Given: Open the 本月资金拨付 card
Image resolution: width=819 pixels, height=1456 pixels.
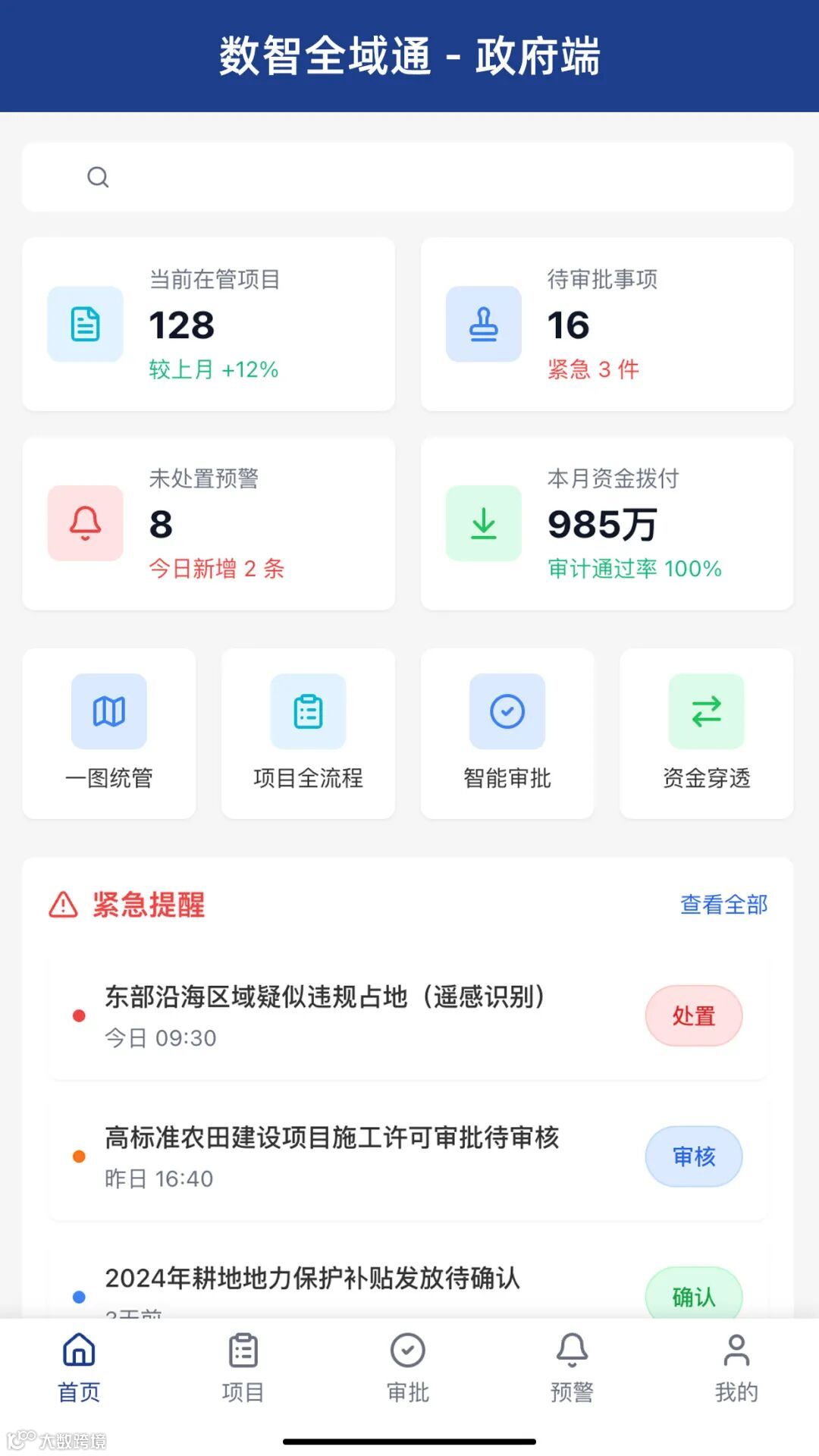Looking at the screenshot, I should coord(607,523).
